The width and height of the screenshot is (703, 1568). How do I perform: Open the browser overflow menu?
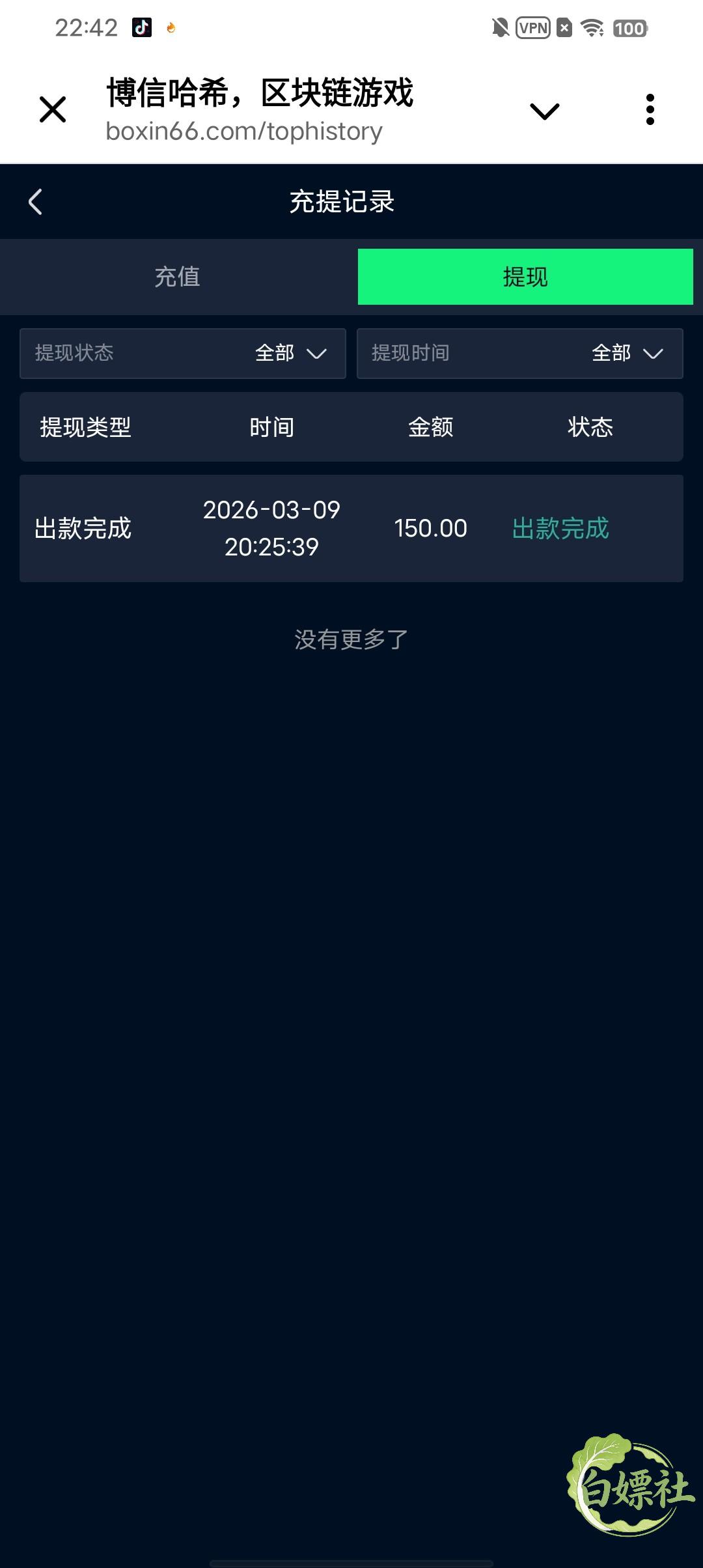click(x=650, y=109)
